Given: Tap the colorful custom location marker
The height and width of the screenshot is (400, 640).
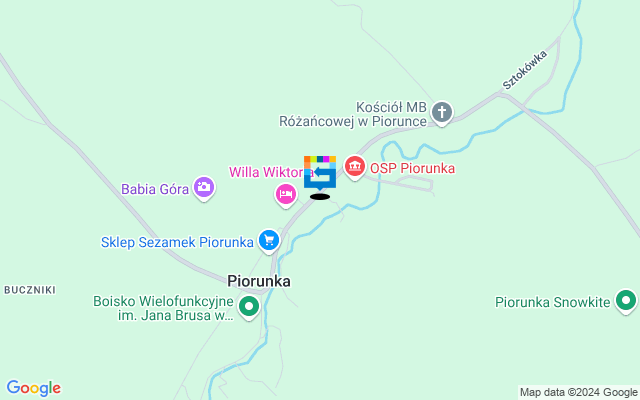Looking at the screenshot, I should (x=320, y=172).
